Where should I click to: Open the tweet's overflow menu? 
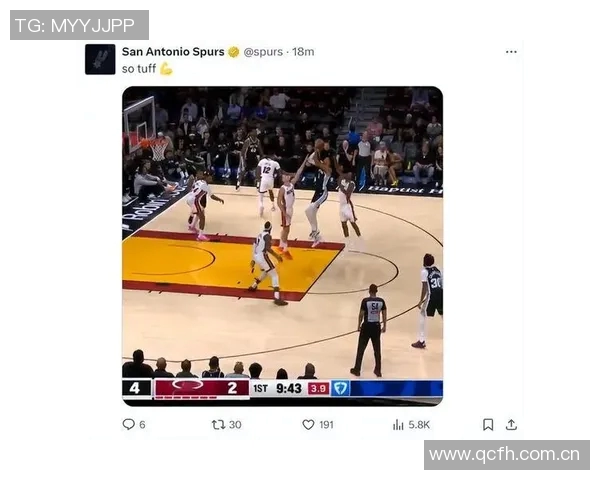(511, 52)
